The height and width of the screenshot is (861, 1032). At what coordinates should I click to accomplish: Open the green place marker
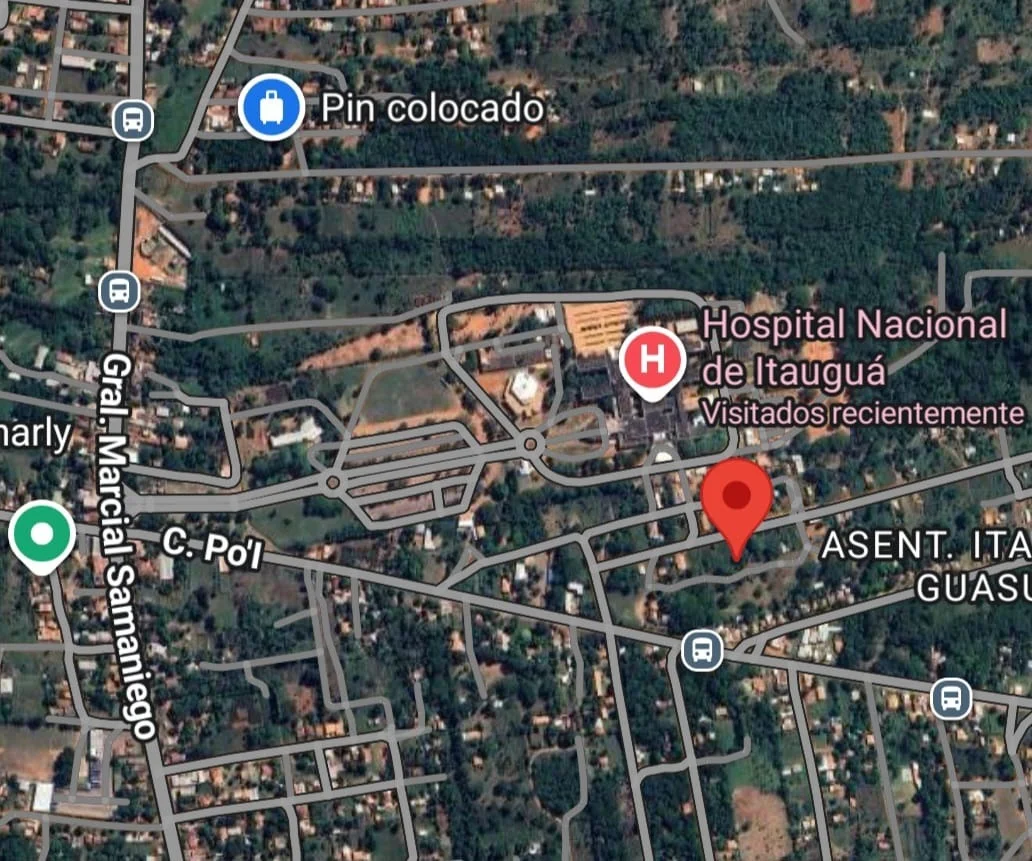42,534
